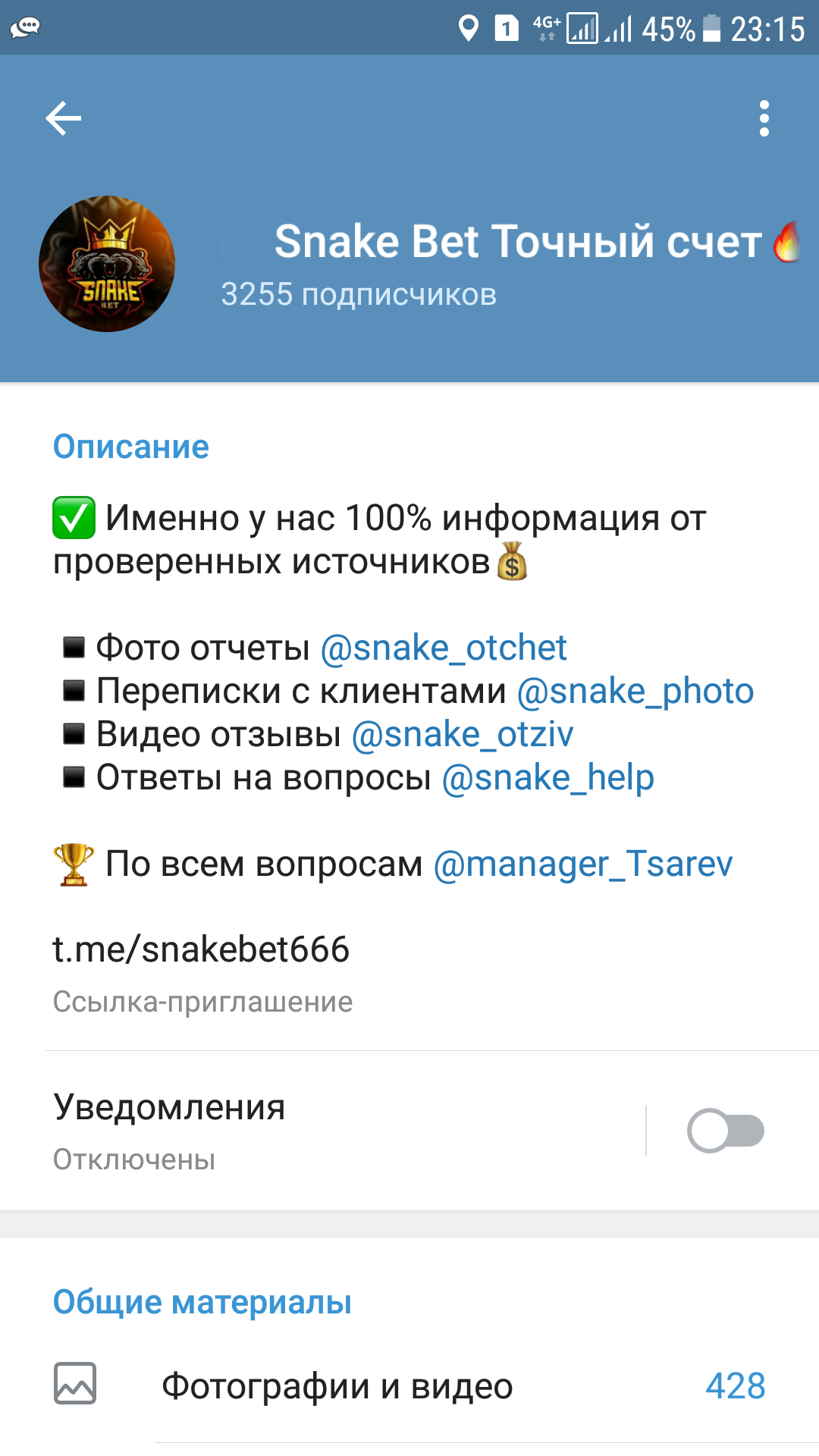Open the @snake_photo link
This screenshot has height=1456, width=819.
tap(635, 691)
